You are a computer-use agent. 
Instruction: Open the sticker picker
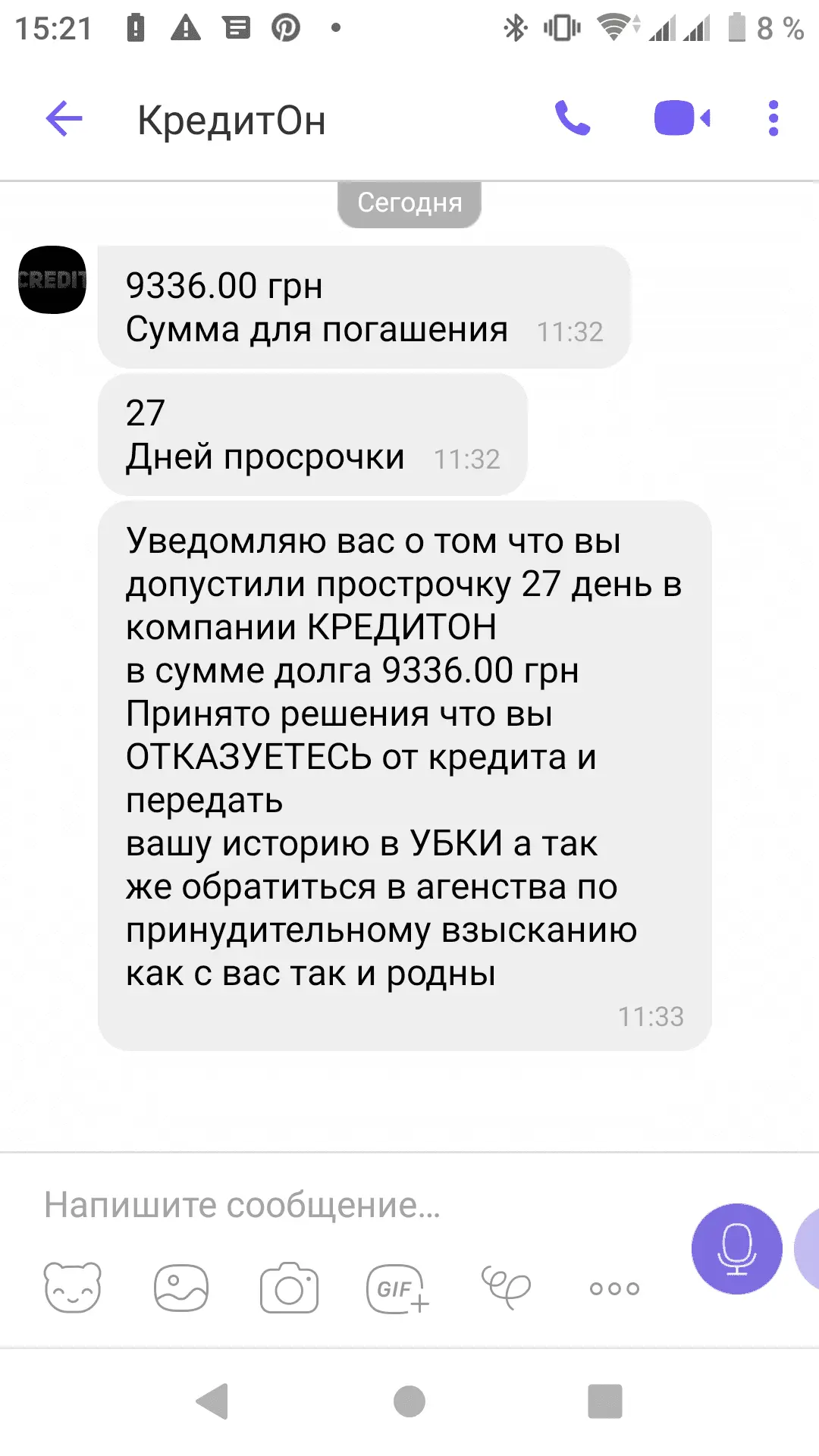point(73,1288)
